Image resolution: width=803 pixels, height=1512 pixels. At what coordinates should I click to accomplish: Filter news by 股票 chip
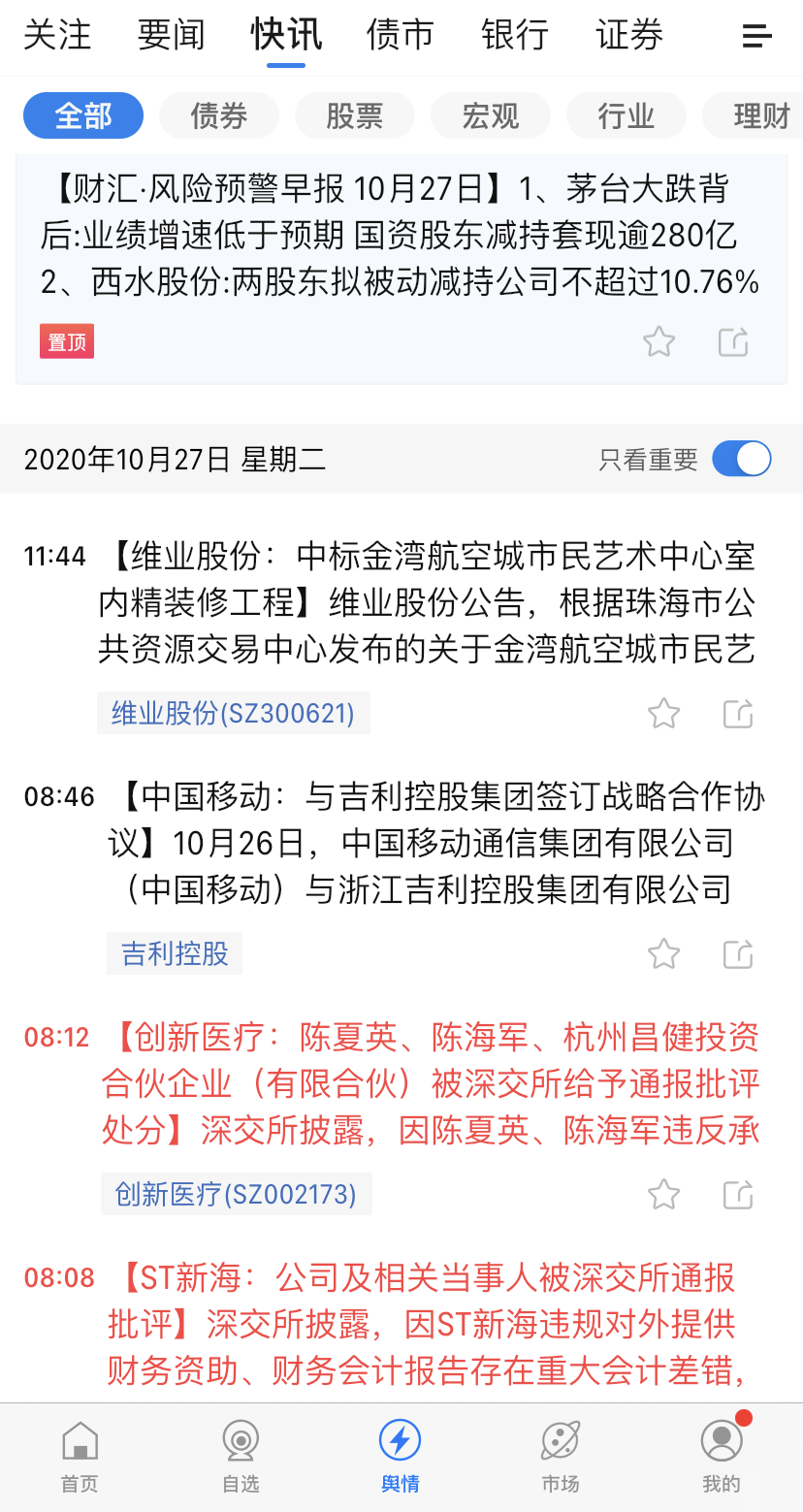click(x=355, y=116)
